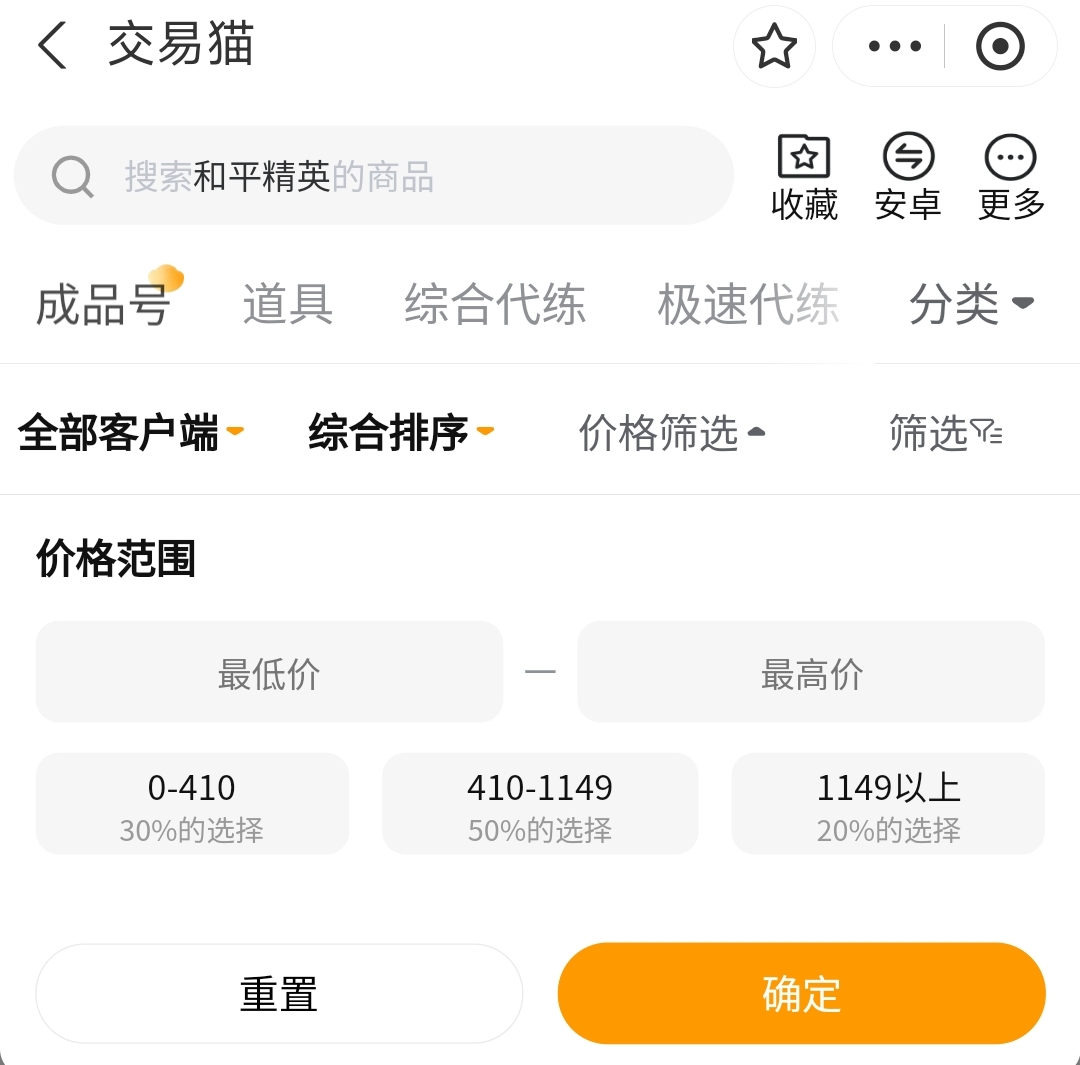1080x1065 pixels.
Task: Open the 筛选 filter panel
Action: pos(945,433)
